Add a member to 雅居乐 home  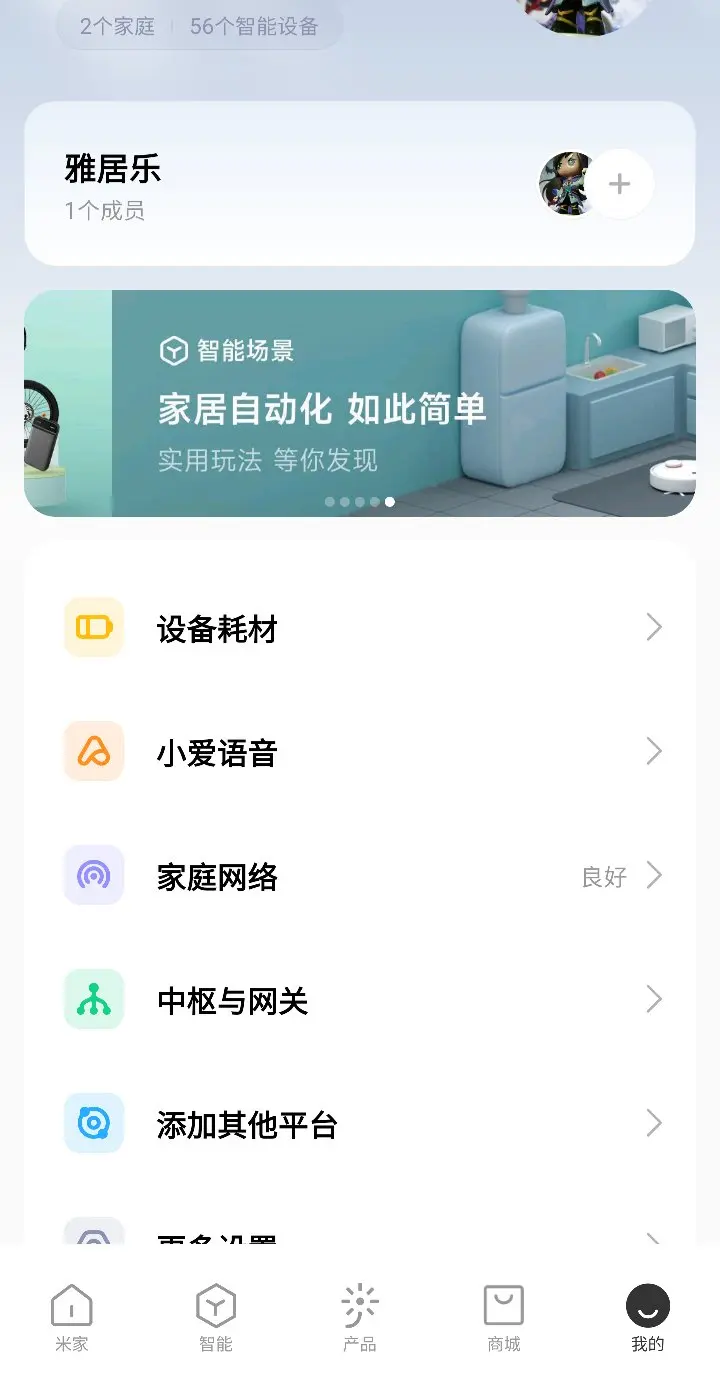coord(619,184)
